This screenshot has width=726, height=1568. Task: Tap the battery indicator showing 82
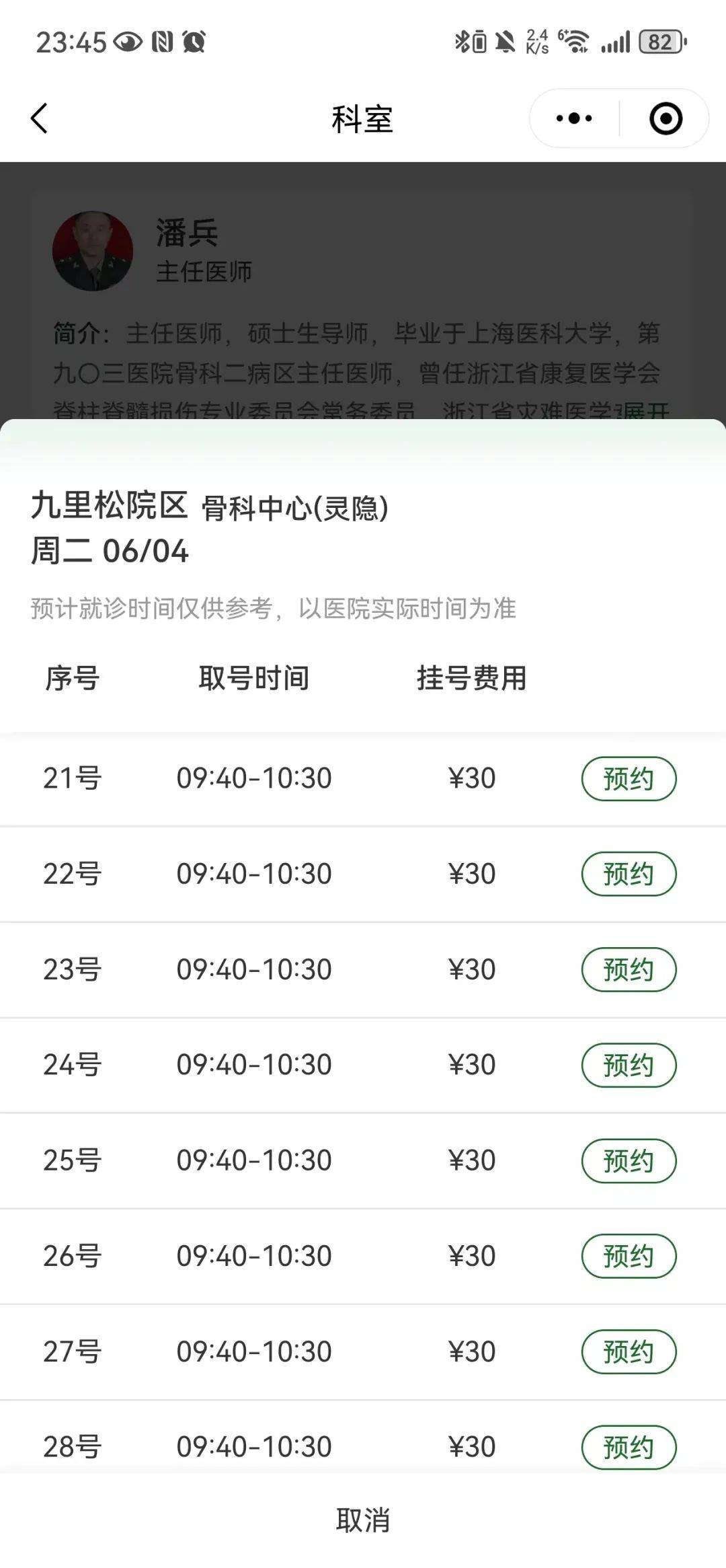(x=661, y=40)
